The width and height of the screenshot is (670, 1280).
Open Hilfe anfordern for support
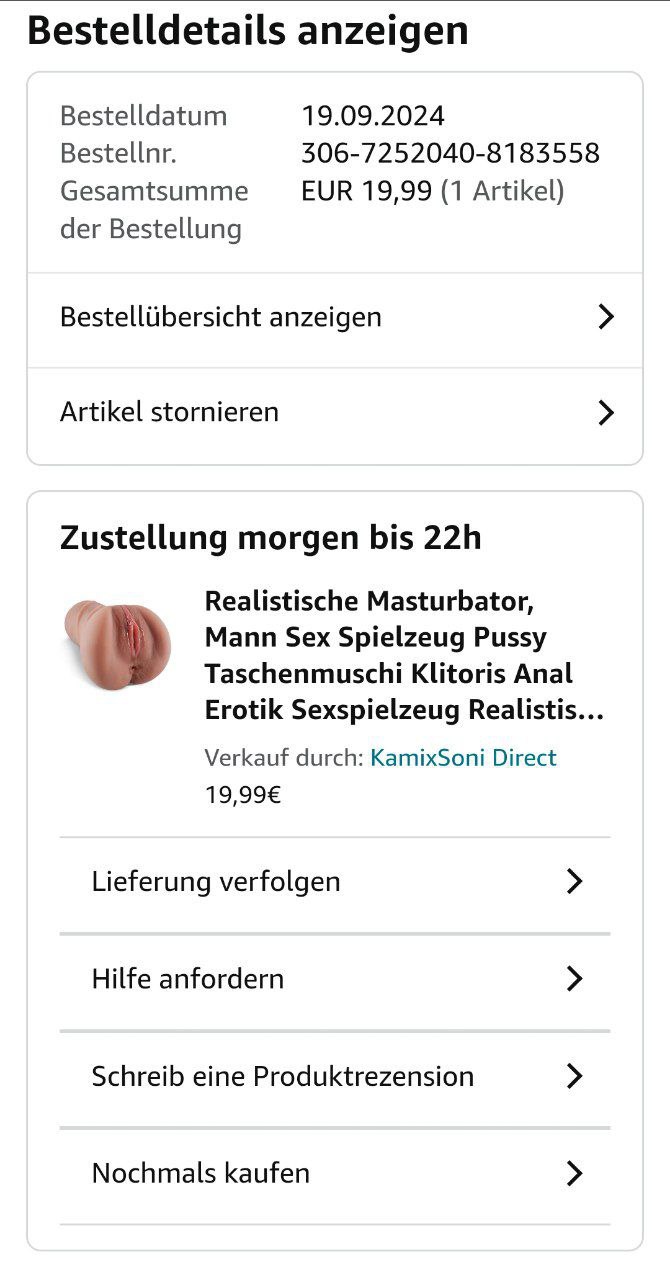(x=334, y=979)
